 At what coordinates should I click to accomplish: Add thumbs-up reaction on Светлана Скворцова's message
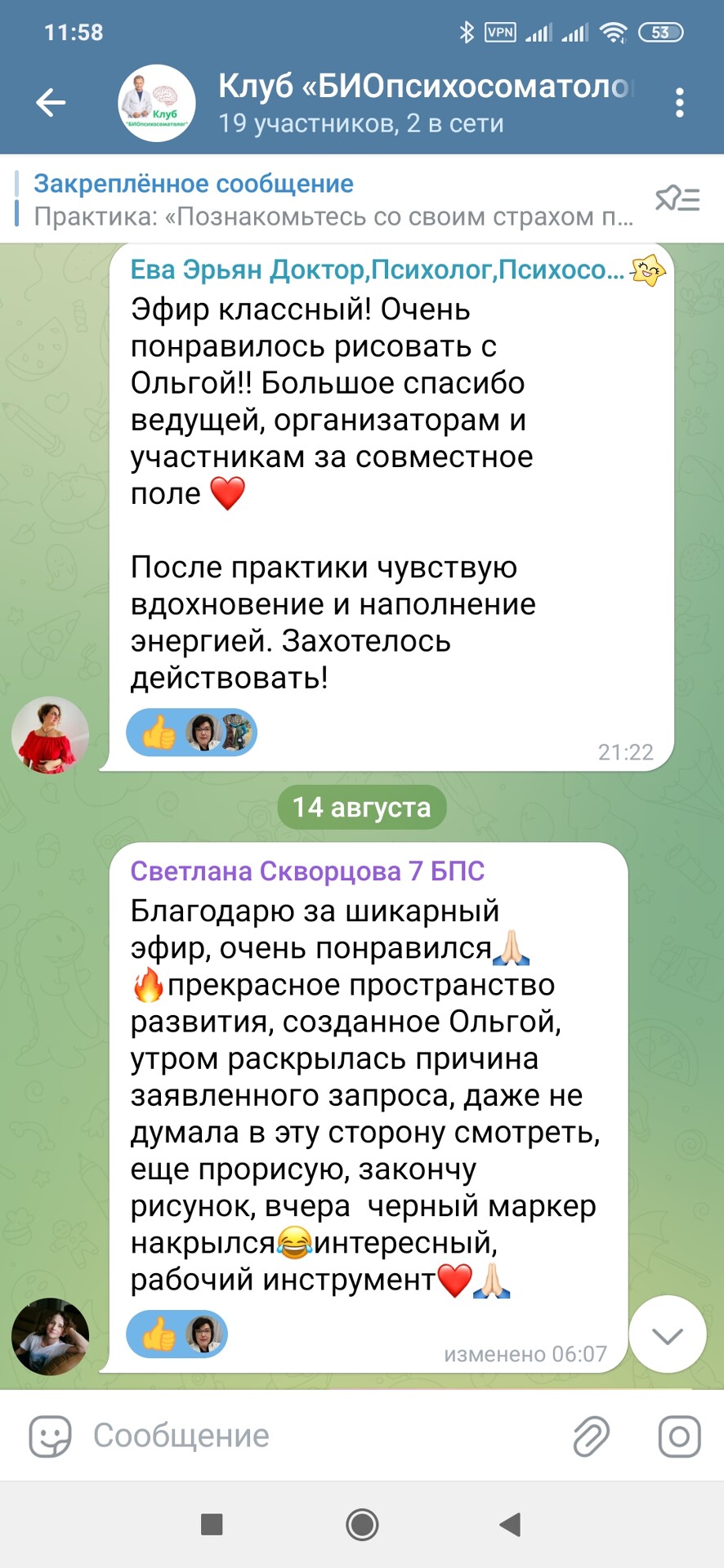click(160, 1334)
